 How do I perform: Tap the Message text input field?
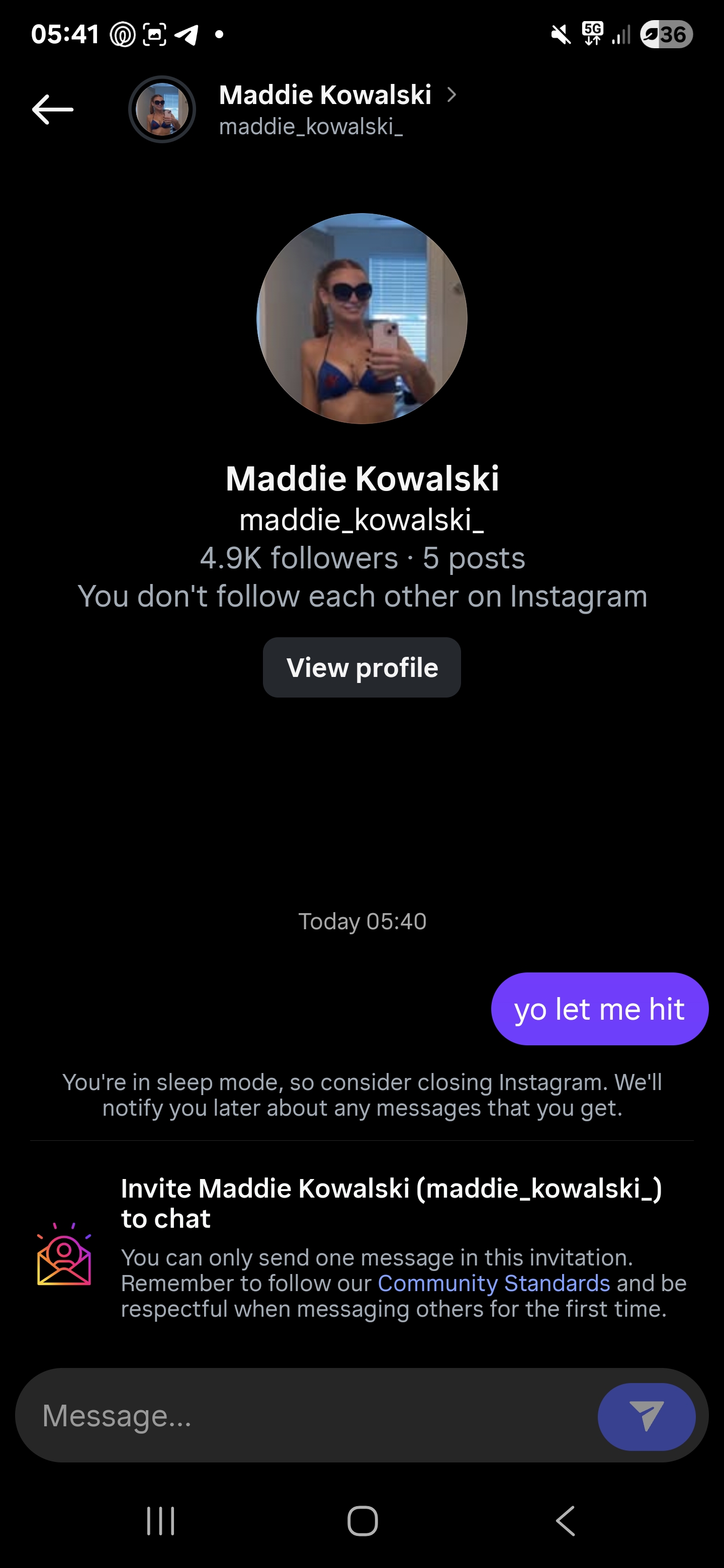coord(243,1416)
